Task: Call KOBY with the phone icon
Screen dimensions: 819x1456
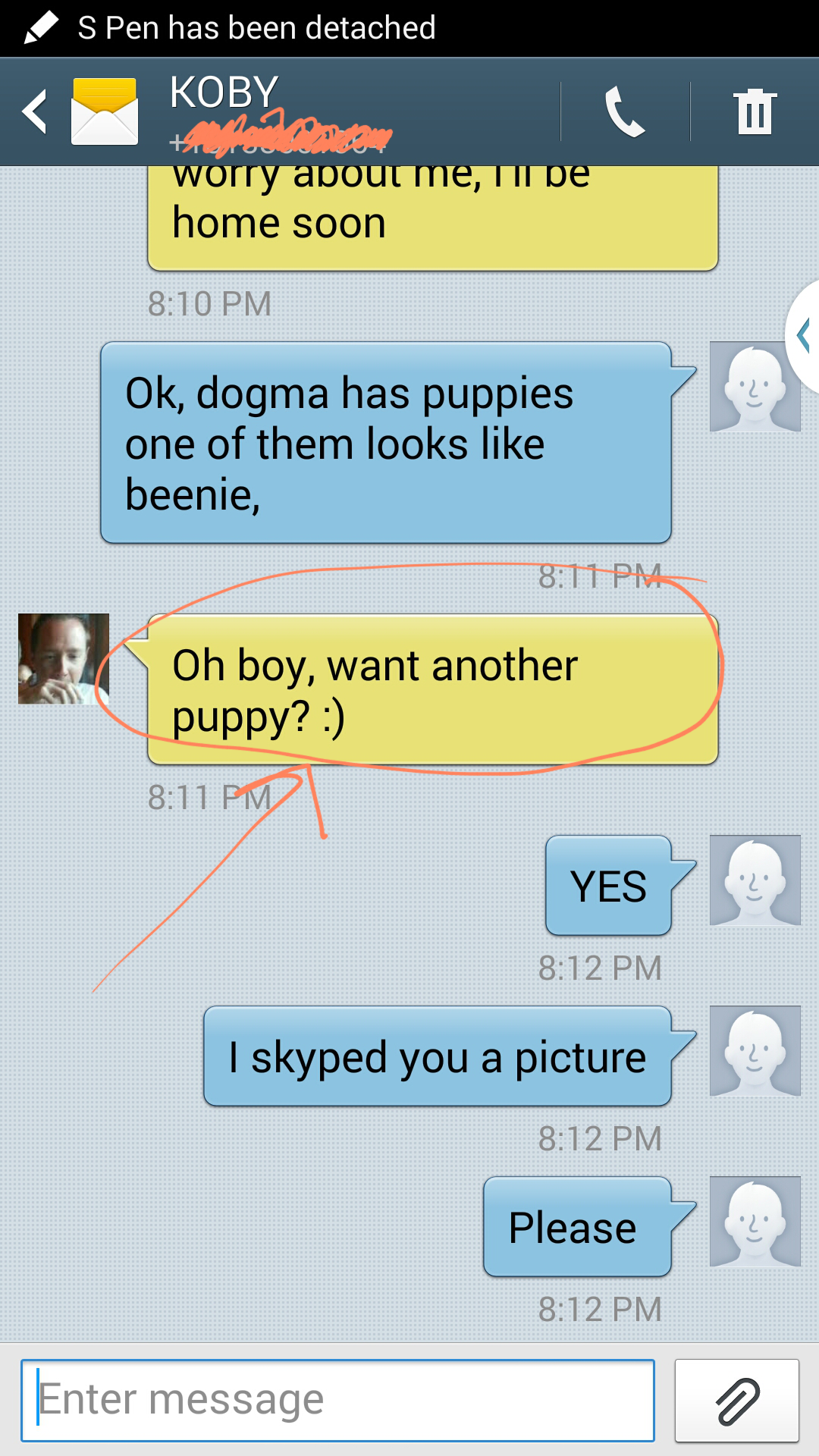Action: tap(625, 111)
